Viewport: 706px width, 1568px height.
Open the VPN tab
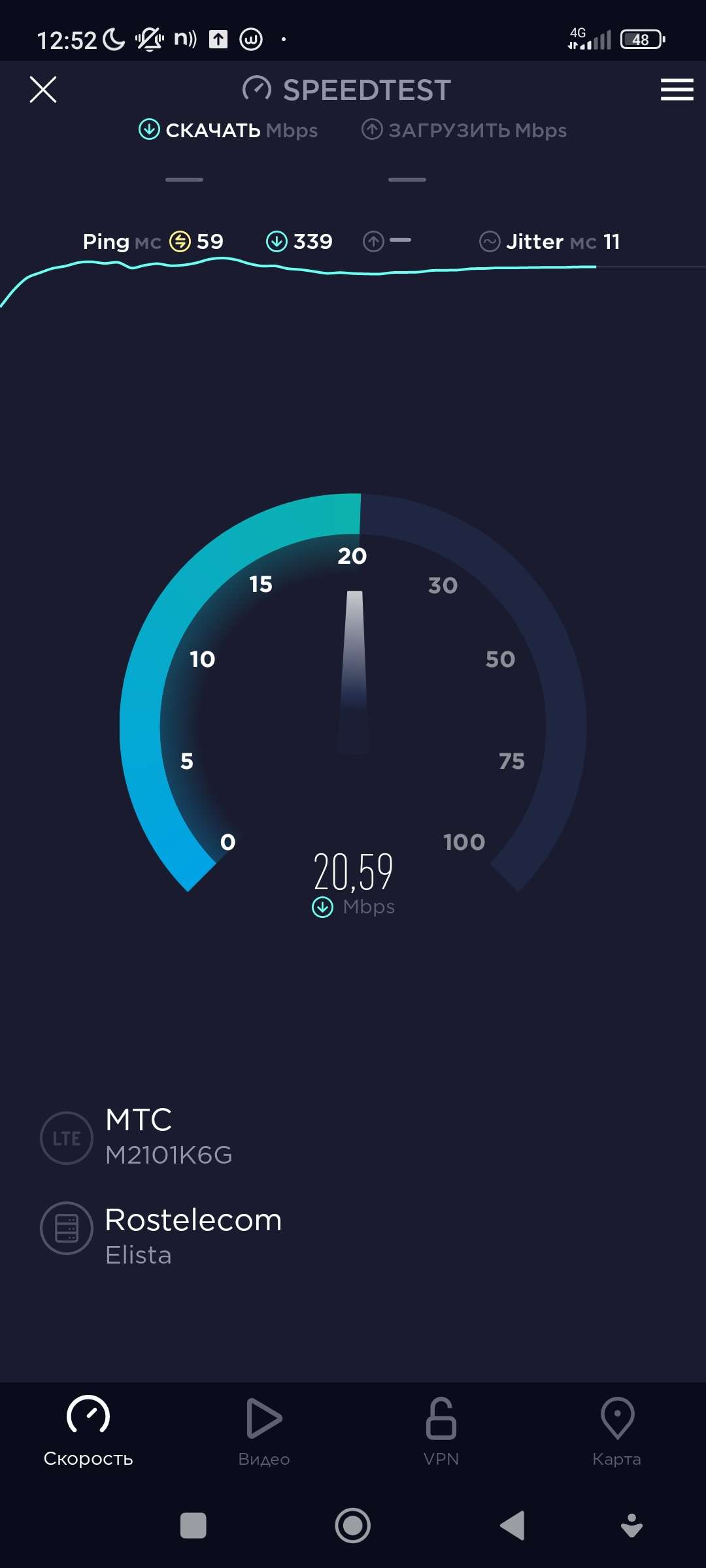441,1431
